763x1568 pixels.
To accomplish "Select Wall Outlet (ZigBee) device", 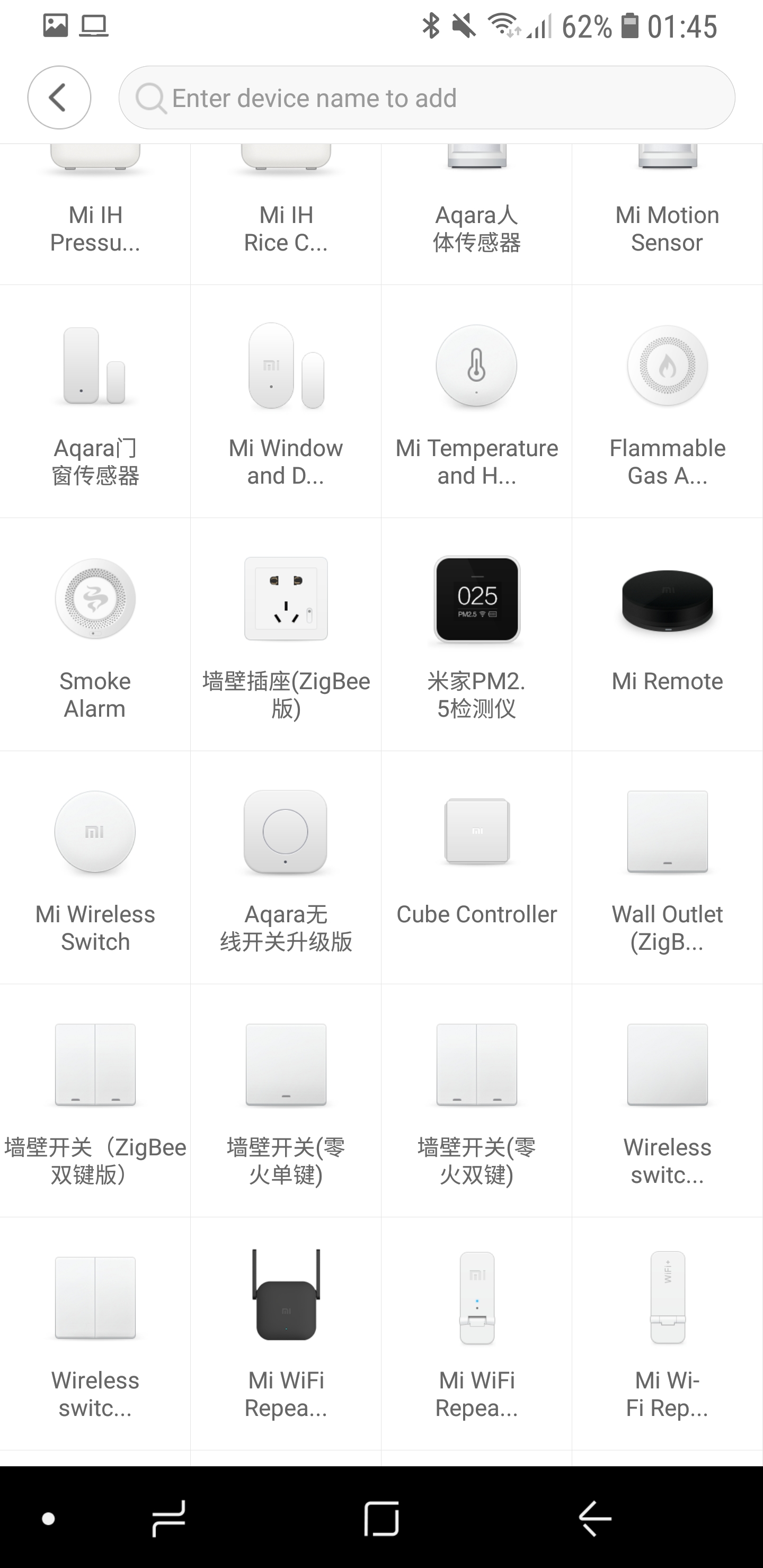I will (668, 867).
